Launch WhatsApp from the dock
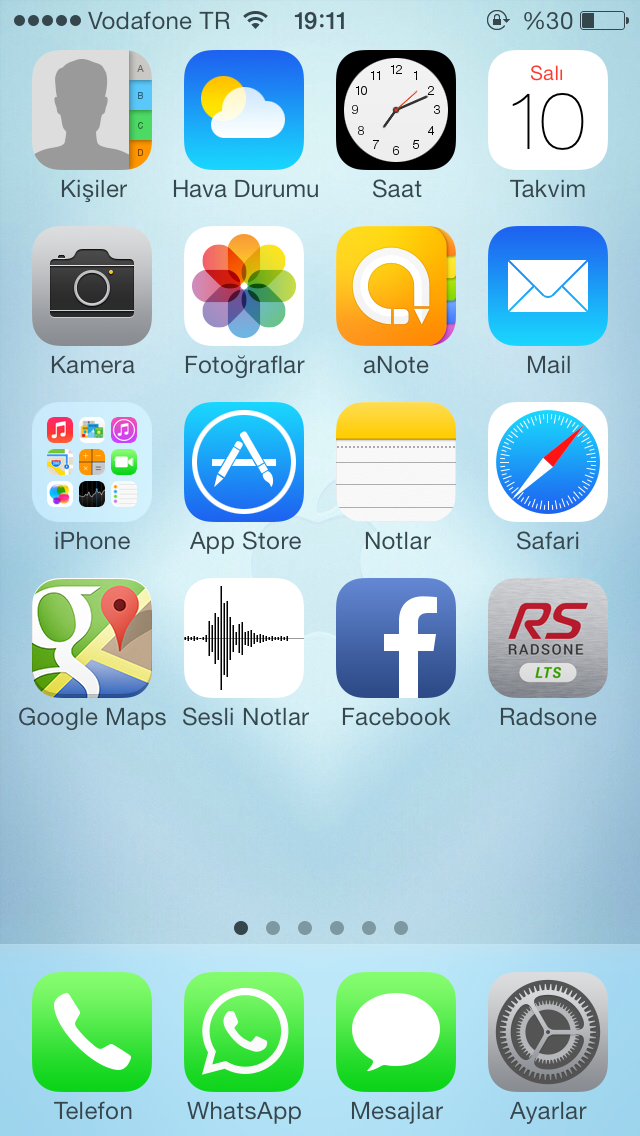Viewport: 640px width, 1136px height. pos(244,1032)
